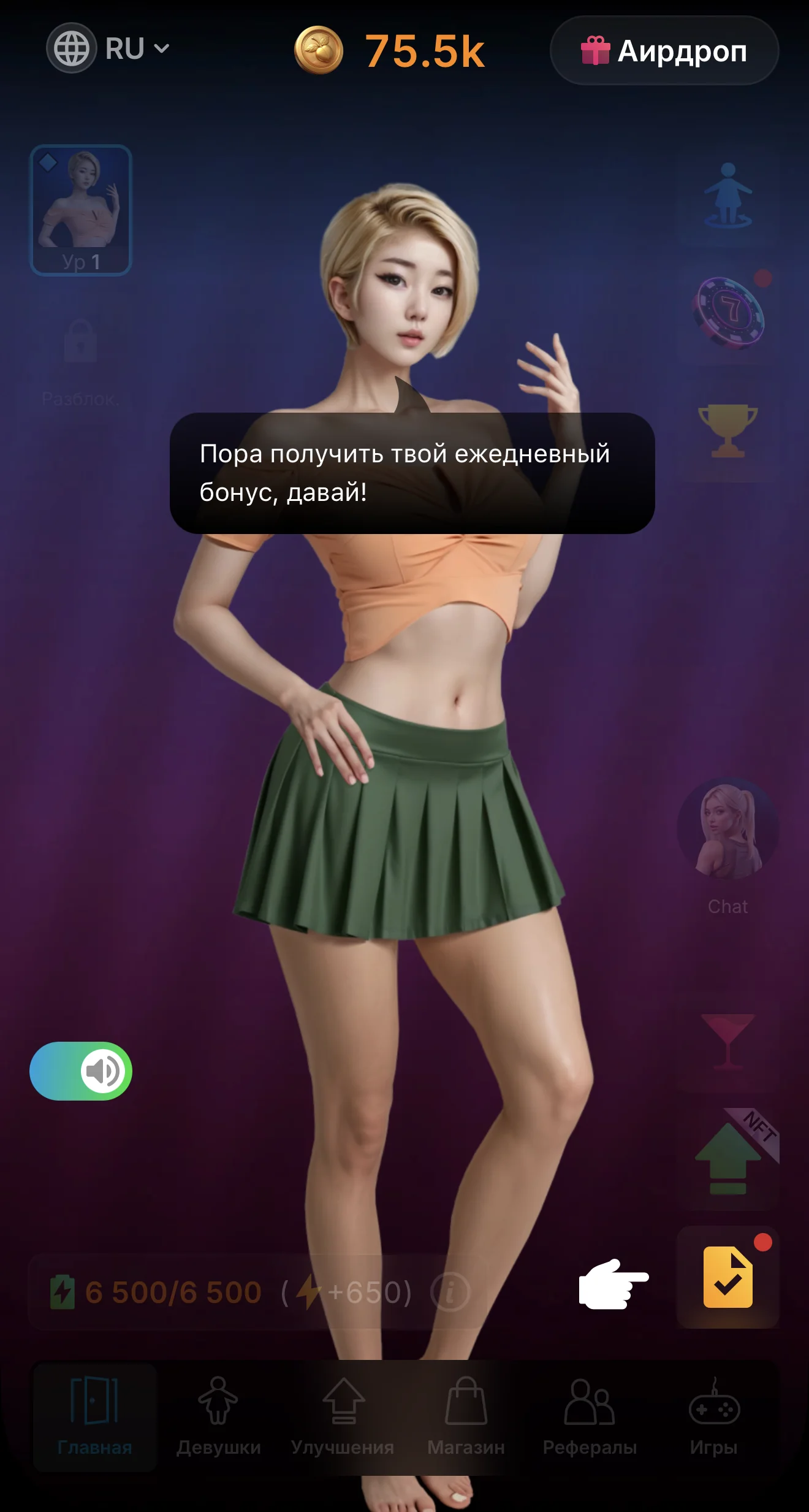Open the daily tasks checklist icon
Viewport: 809px width, 1512px height.
[727, 1277]
